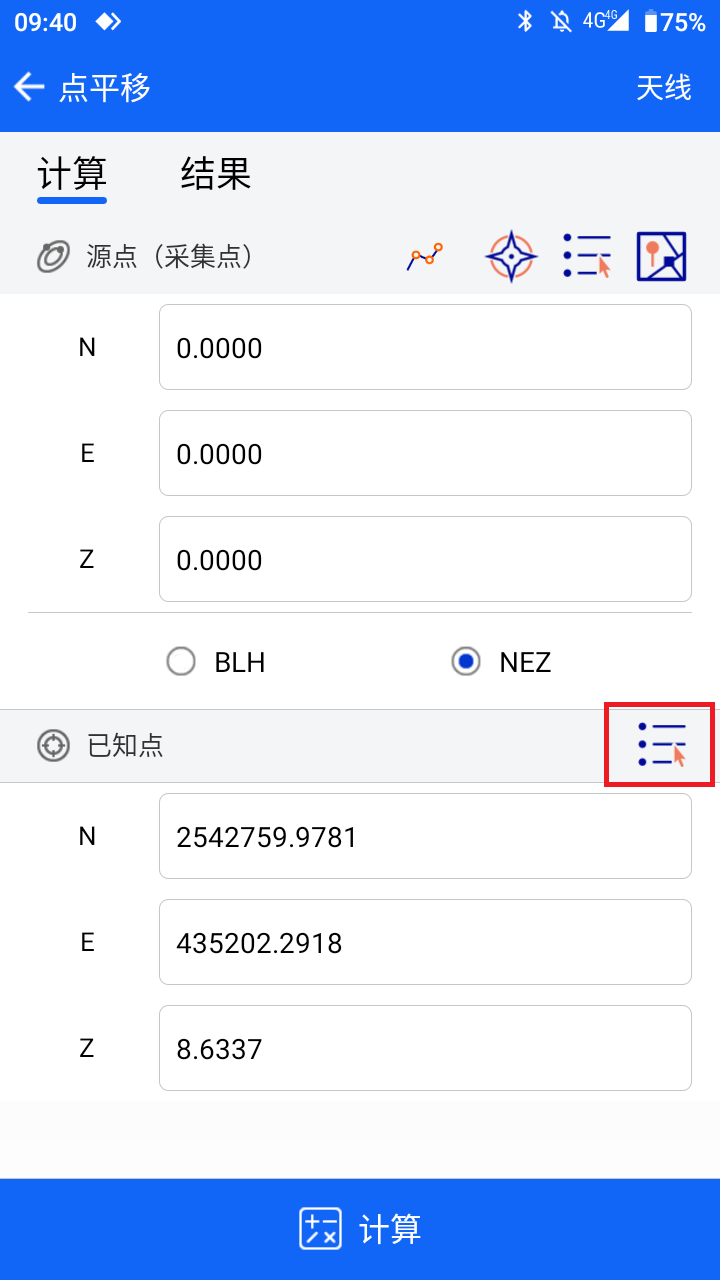This screenshot has width=720, height=1280.
Task: Open point list for source point
Action: [x=587, y=257]
